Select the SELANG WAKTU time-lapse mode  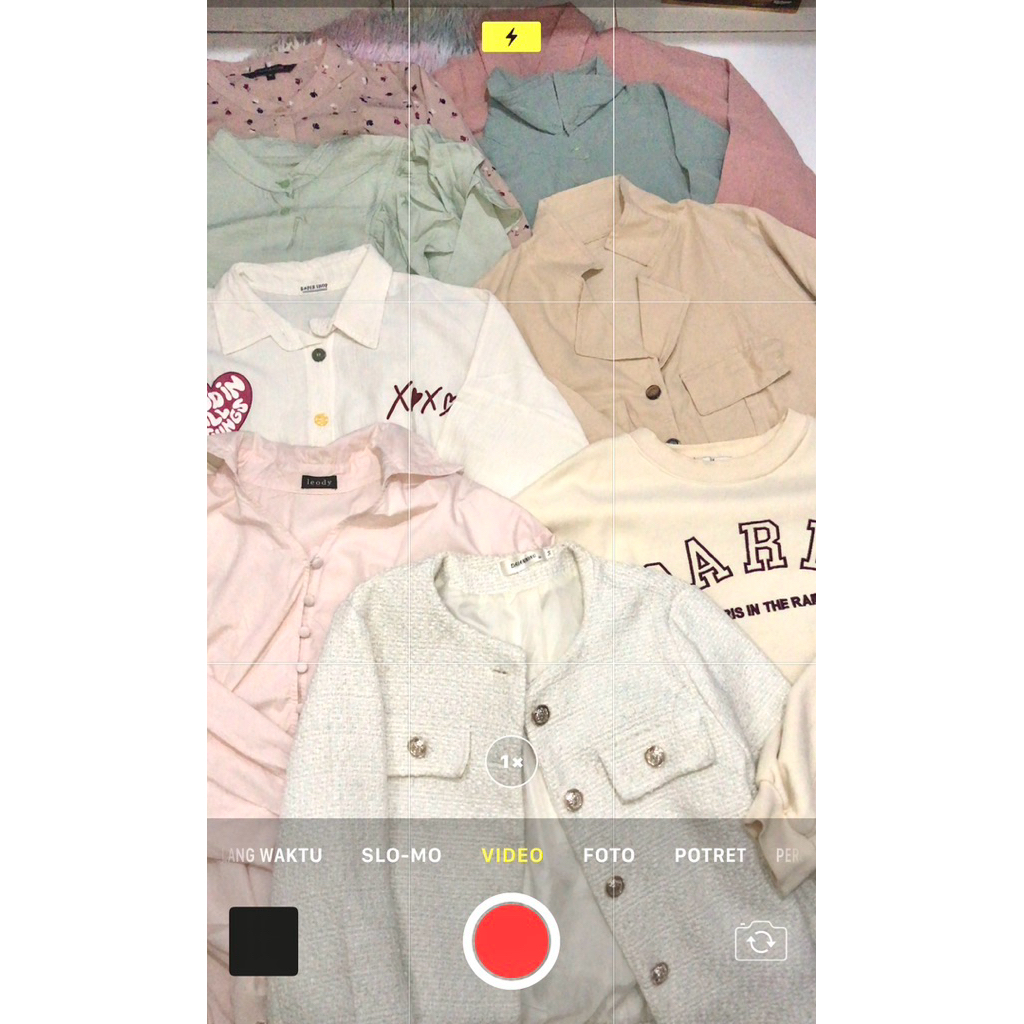click(268, 856)
